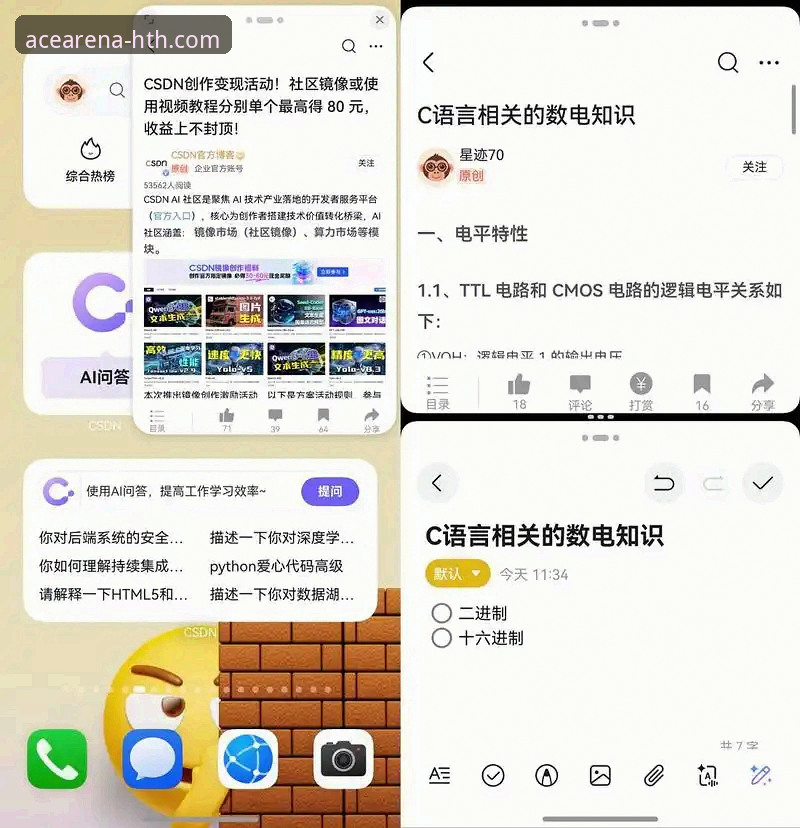Insert an image using the picture icon
Image resolution: width=800 pixels, height=828 pixels.
[x=599, y=775]
